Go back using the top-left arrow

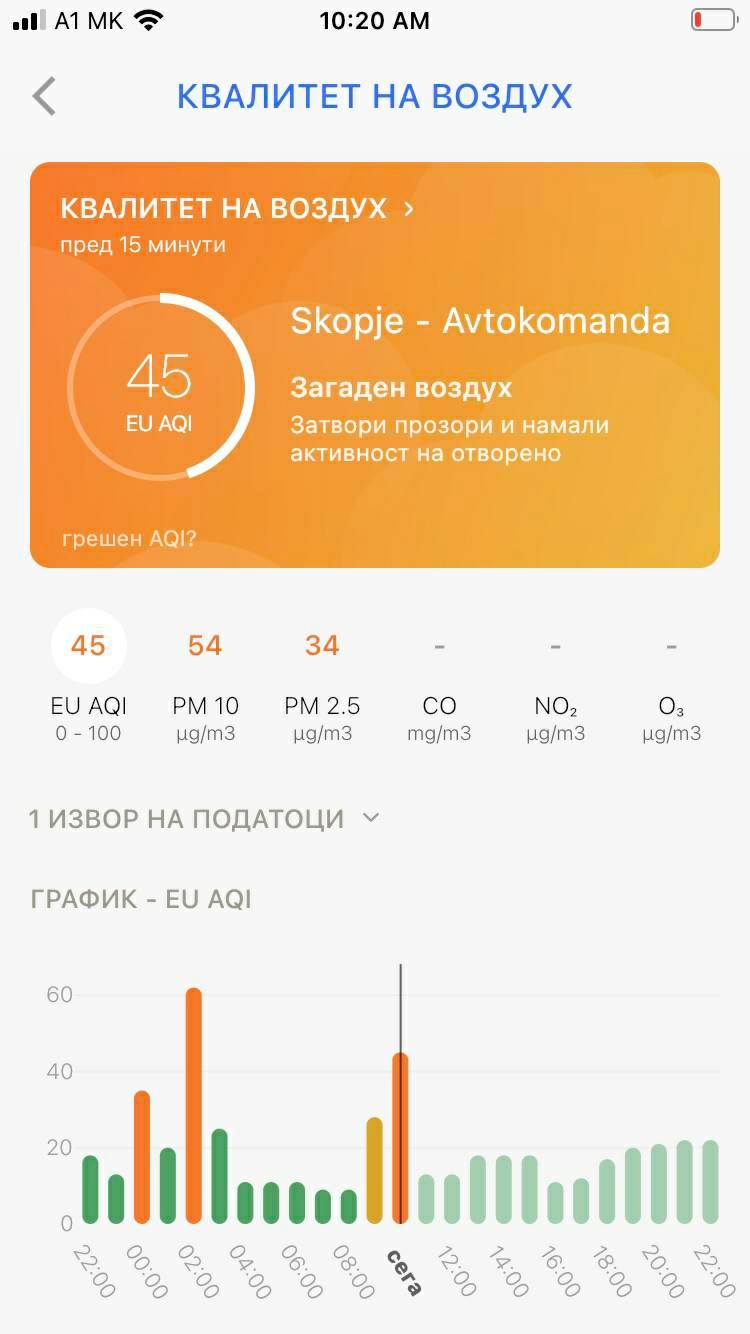(x=44, y=97)
